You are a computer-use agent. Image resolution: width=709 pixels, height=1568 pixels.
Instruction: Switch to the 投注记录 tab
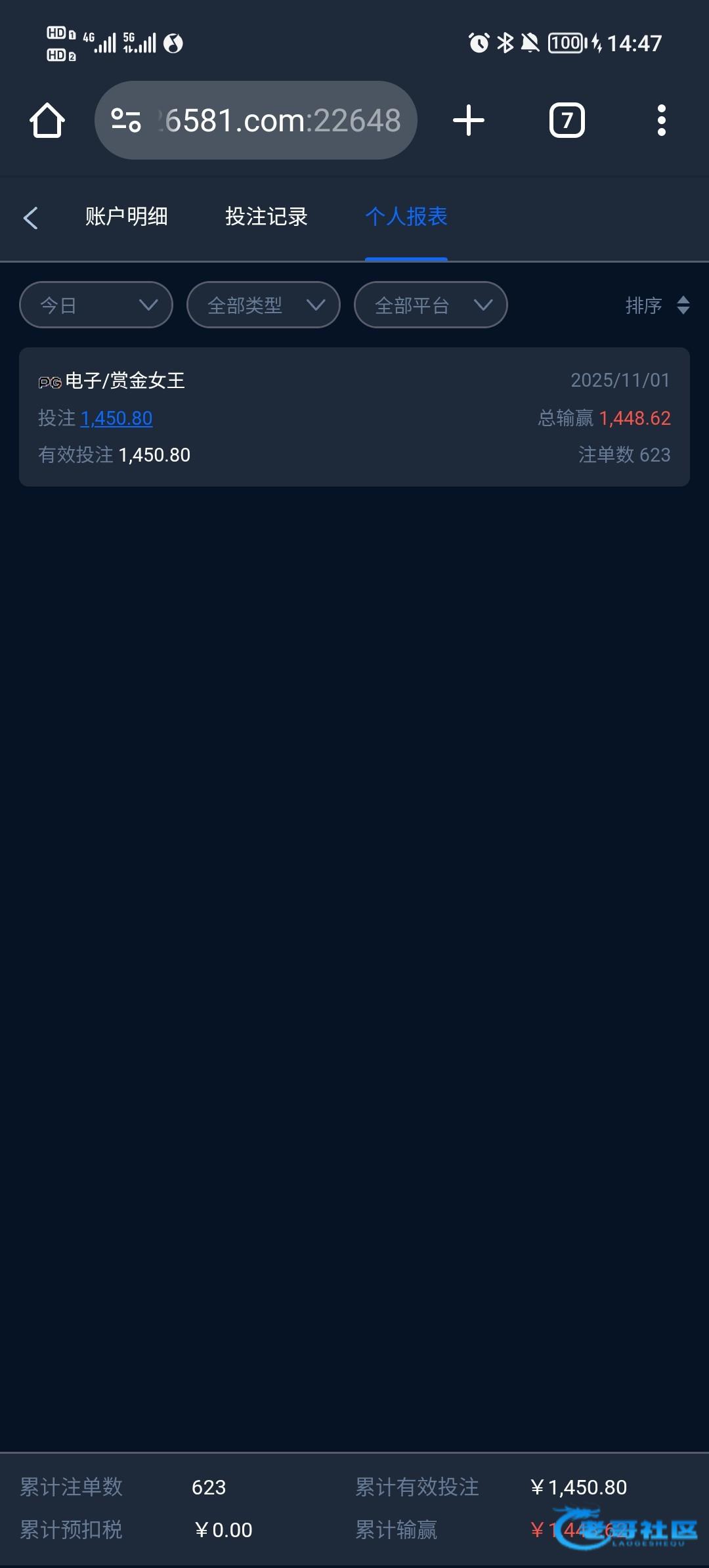click(266, 217)
